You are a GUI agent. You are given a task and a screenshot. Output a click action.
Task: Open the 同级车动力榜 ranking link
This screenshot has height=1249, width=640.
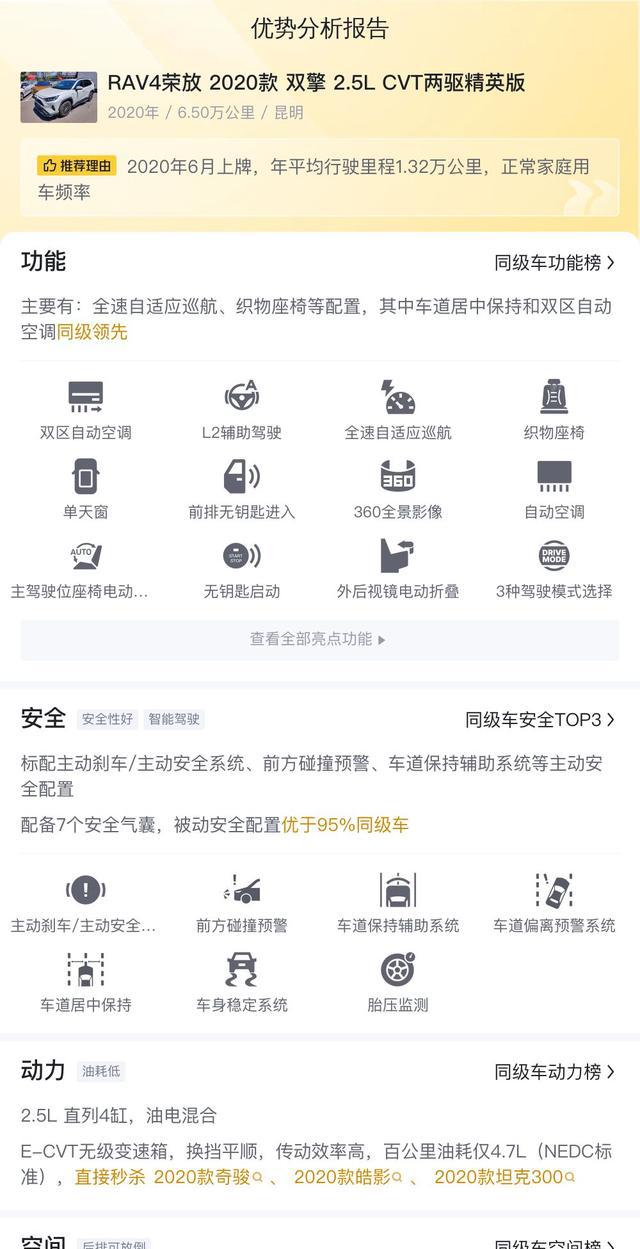(x=555, y=1072)
